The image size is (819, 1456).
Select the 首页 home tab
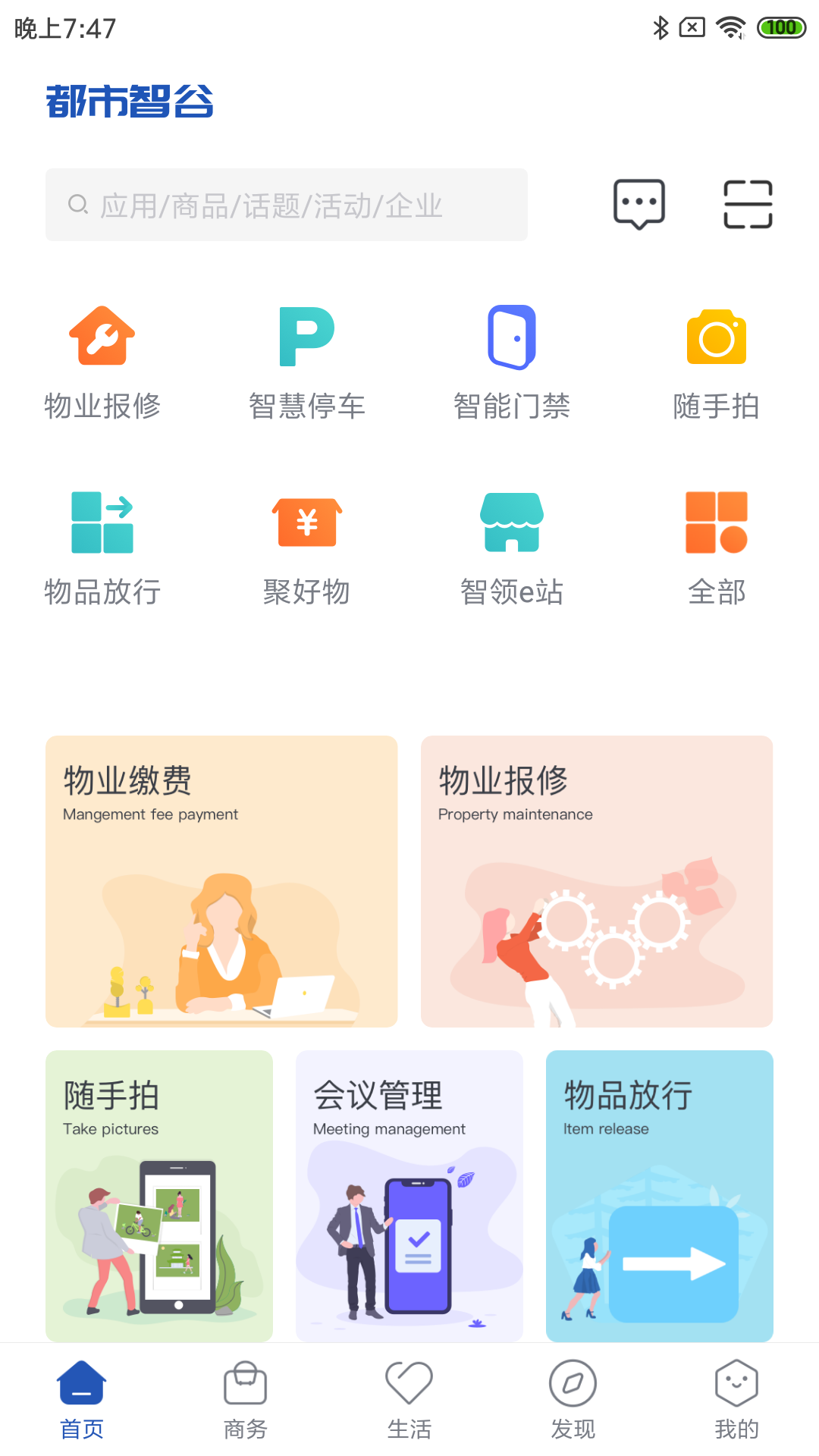[x=82, y=1400]
